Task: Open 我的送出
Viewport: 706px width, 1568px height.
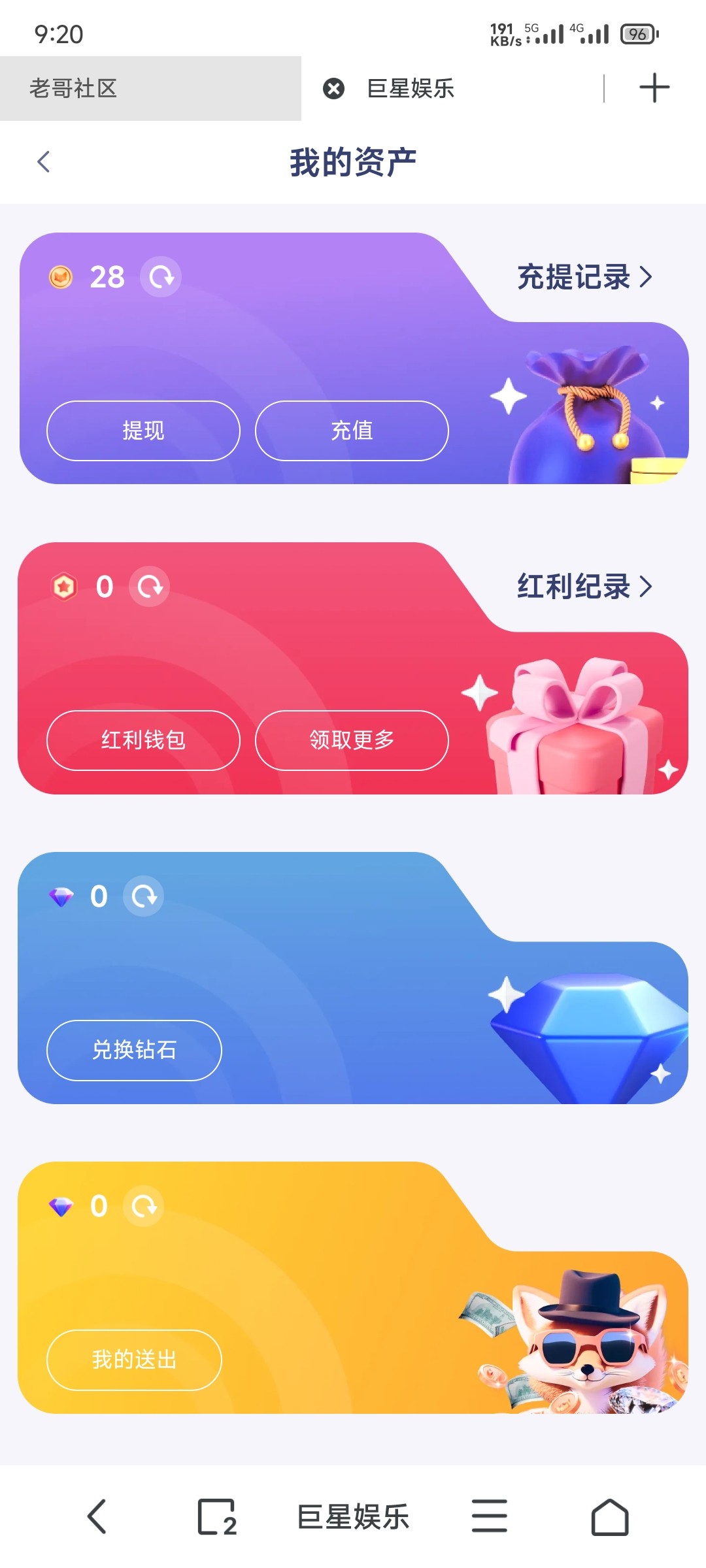Action: coord(134,1360)
